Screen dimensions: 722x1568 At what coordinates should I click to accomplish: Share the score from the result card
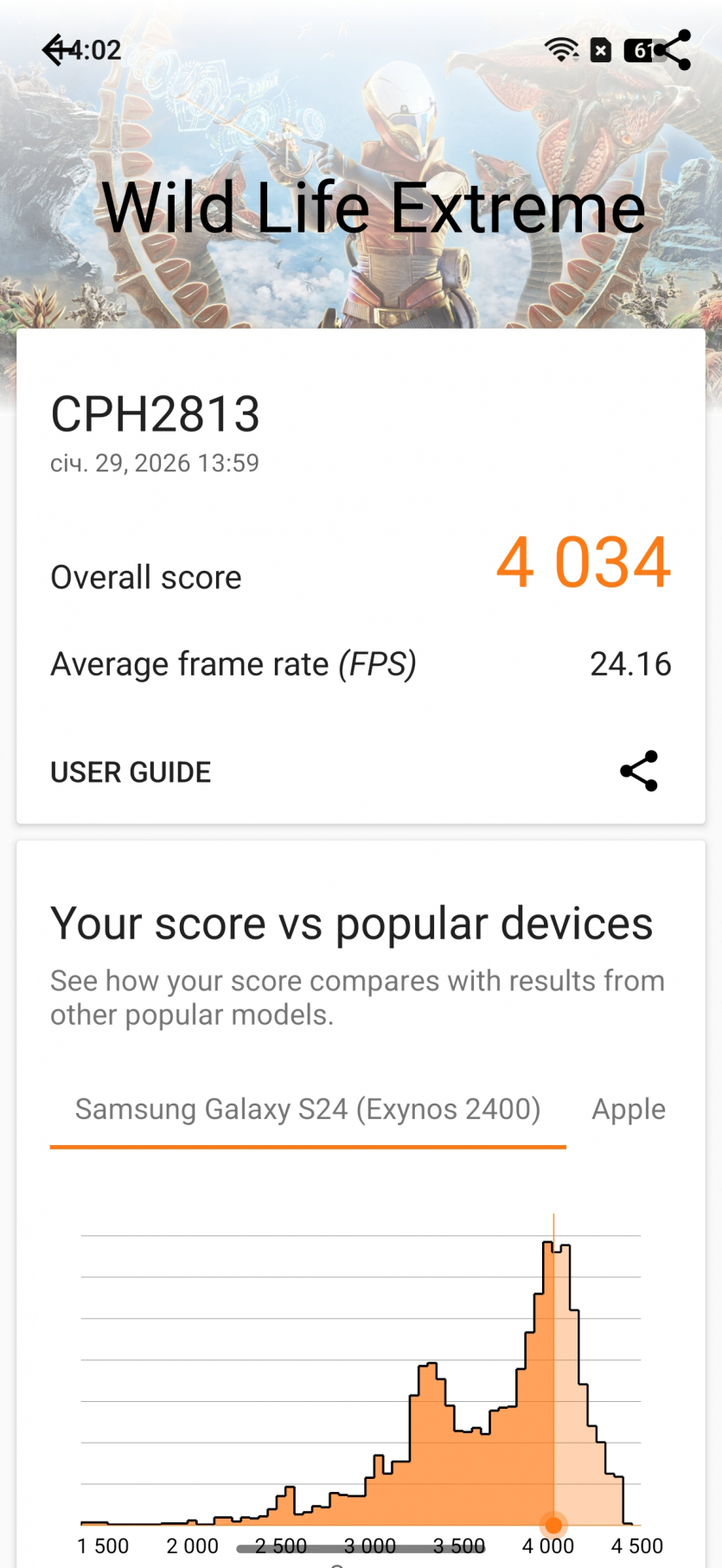tap(639, 771)
